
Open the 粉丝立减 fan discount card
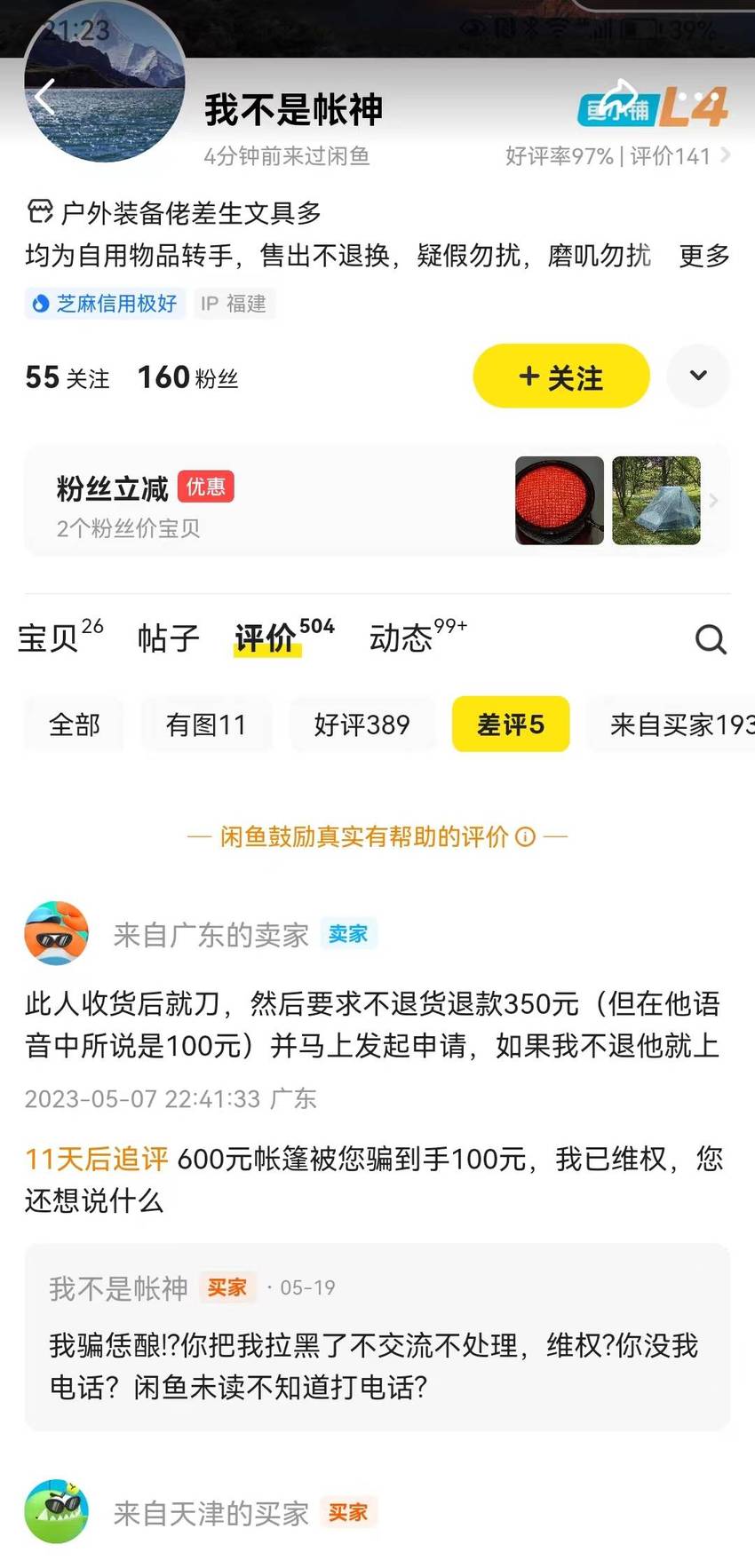click(x=377, y=503)
